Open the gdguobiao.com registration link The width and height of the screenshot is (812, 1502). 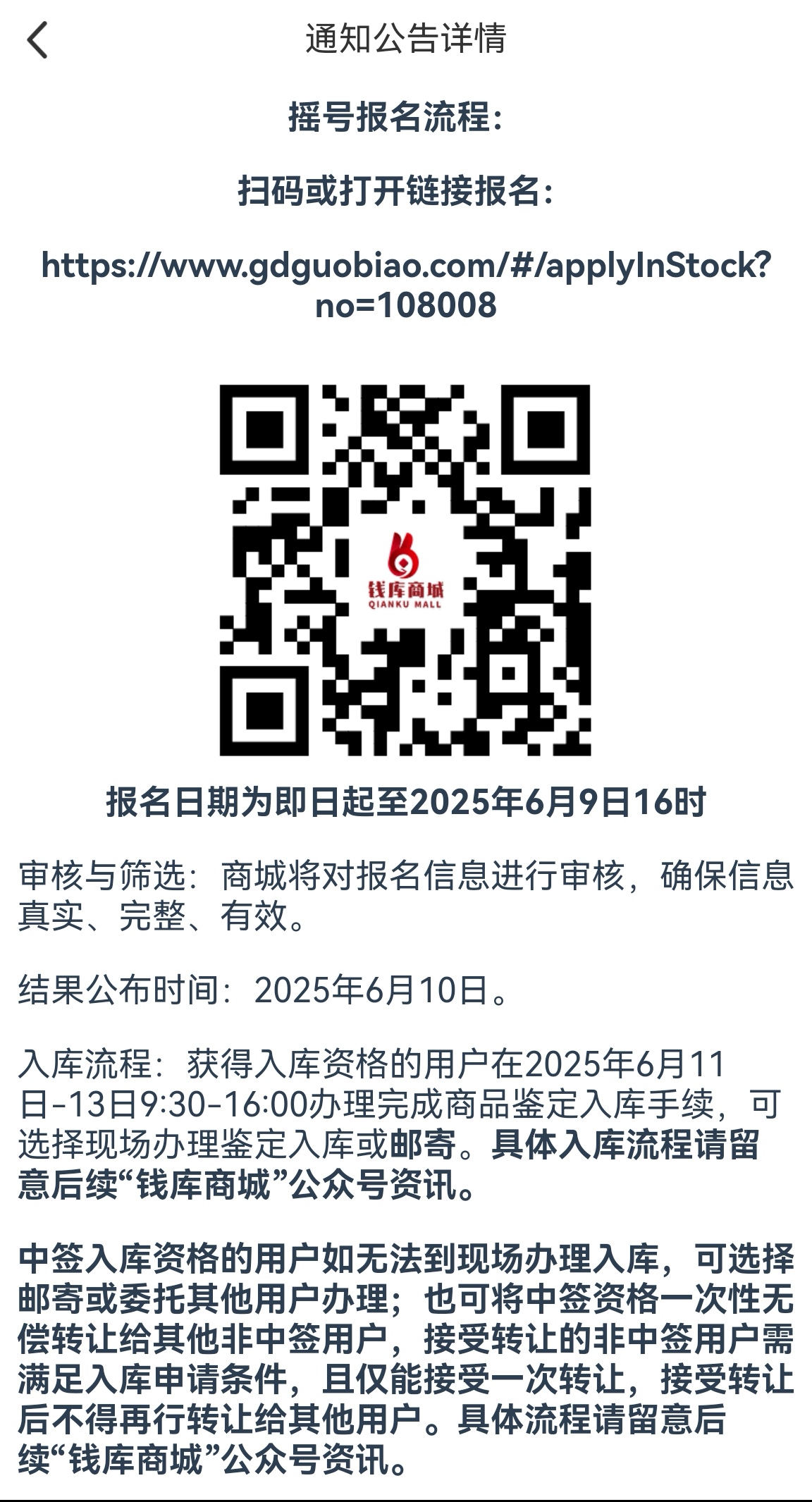click(x=406, y=285)
